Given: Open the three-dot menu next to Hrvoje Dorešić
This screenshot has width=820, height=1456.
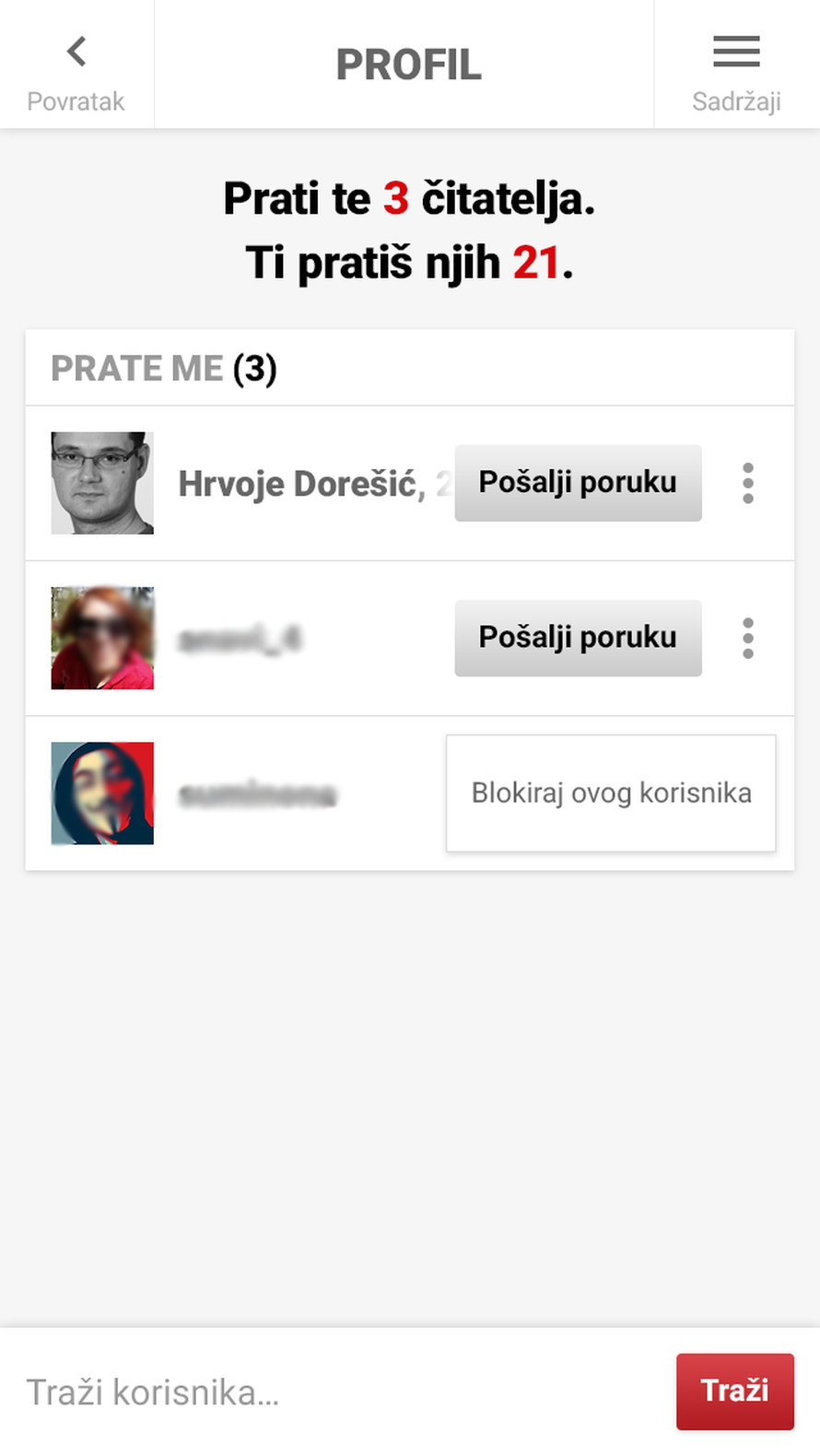Looking at the screenshot, I should pyautogui.click(x=748, y=483).
